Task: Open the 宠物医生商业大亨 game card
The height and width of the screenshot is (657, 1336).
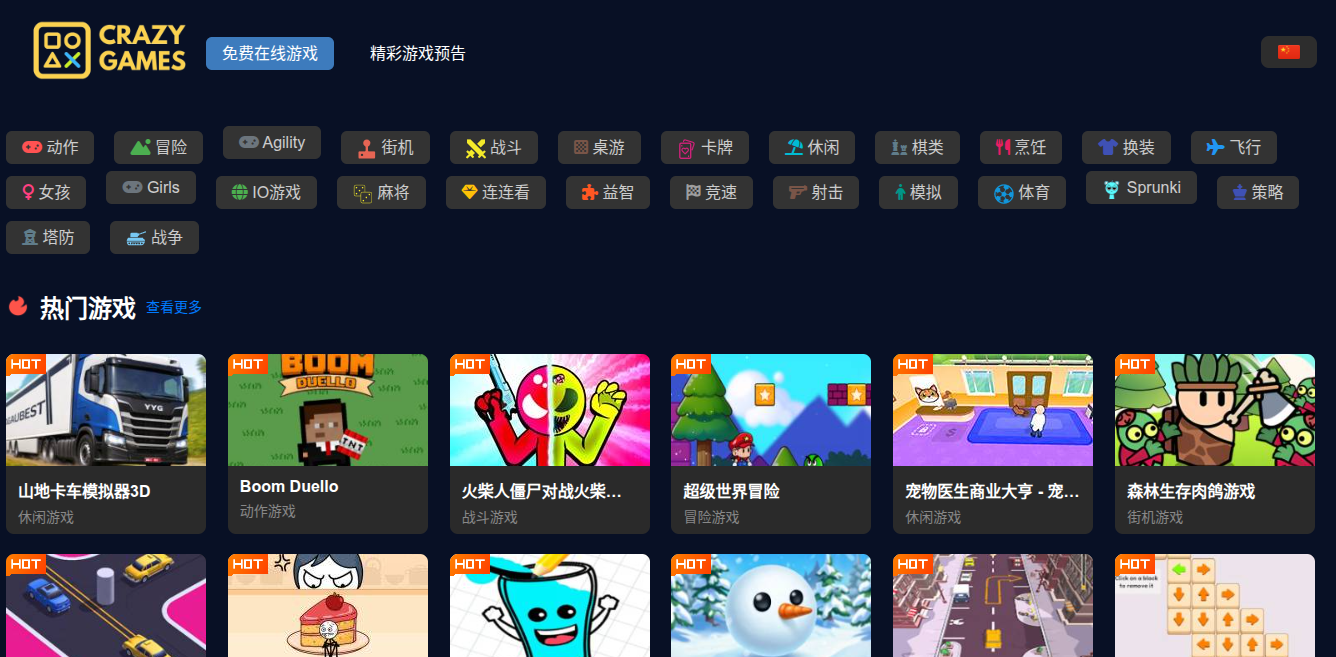Action: point(992,443)
